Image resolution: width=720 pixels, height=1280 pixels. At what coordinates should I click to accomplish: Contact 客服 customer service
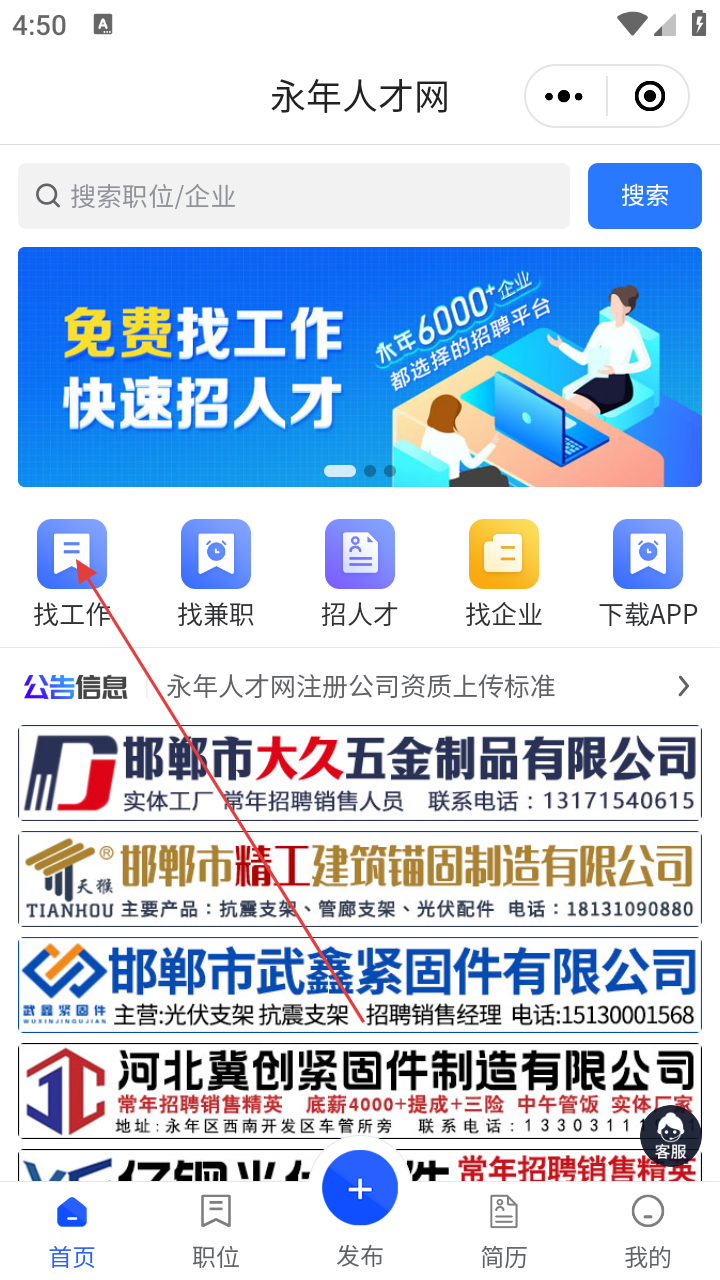click(x=670, y=1136)
